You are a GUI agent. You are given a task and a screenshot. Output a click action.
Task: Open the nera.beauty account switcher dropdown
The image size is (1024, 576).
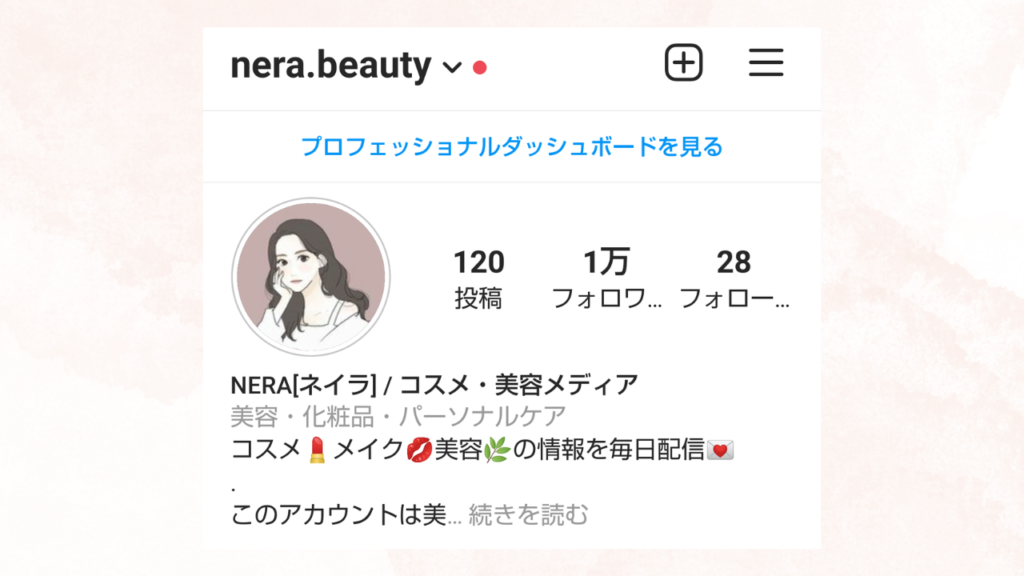pos(452,67)
